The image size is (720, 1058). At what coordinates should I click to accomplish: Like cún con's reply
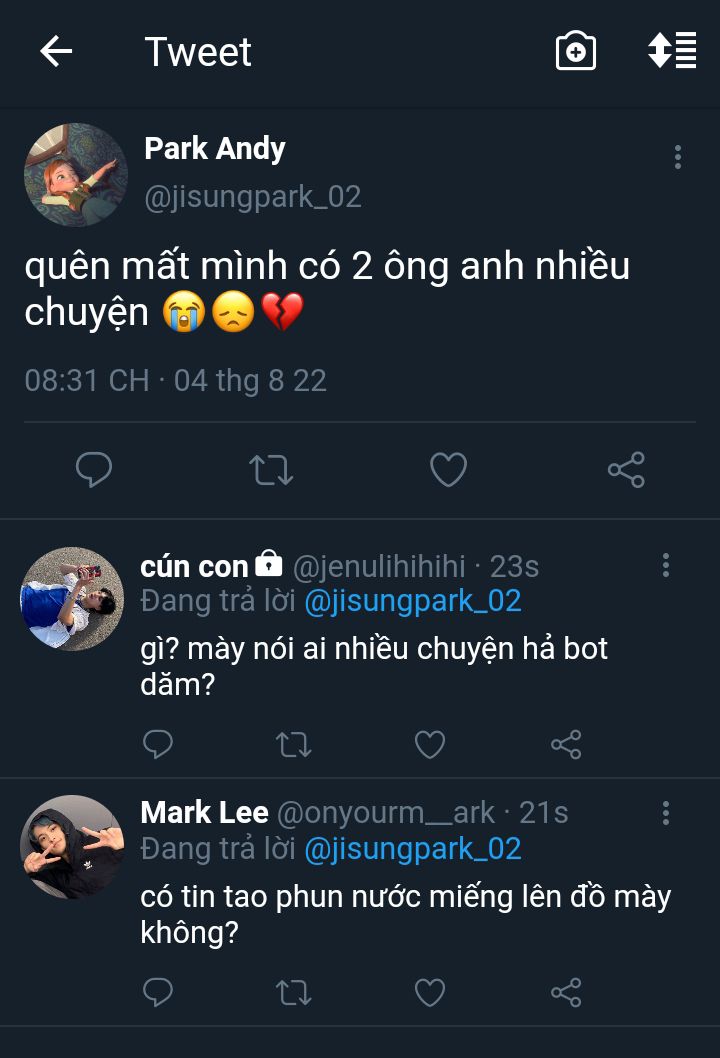point(430,744)
